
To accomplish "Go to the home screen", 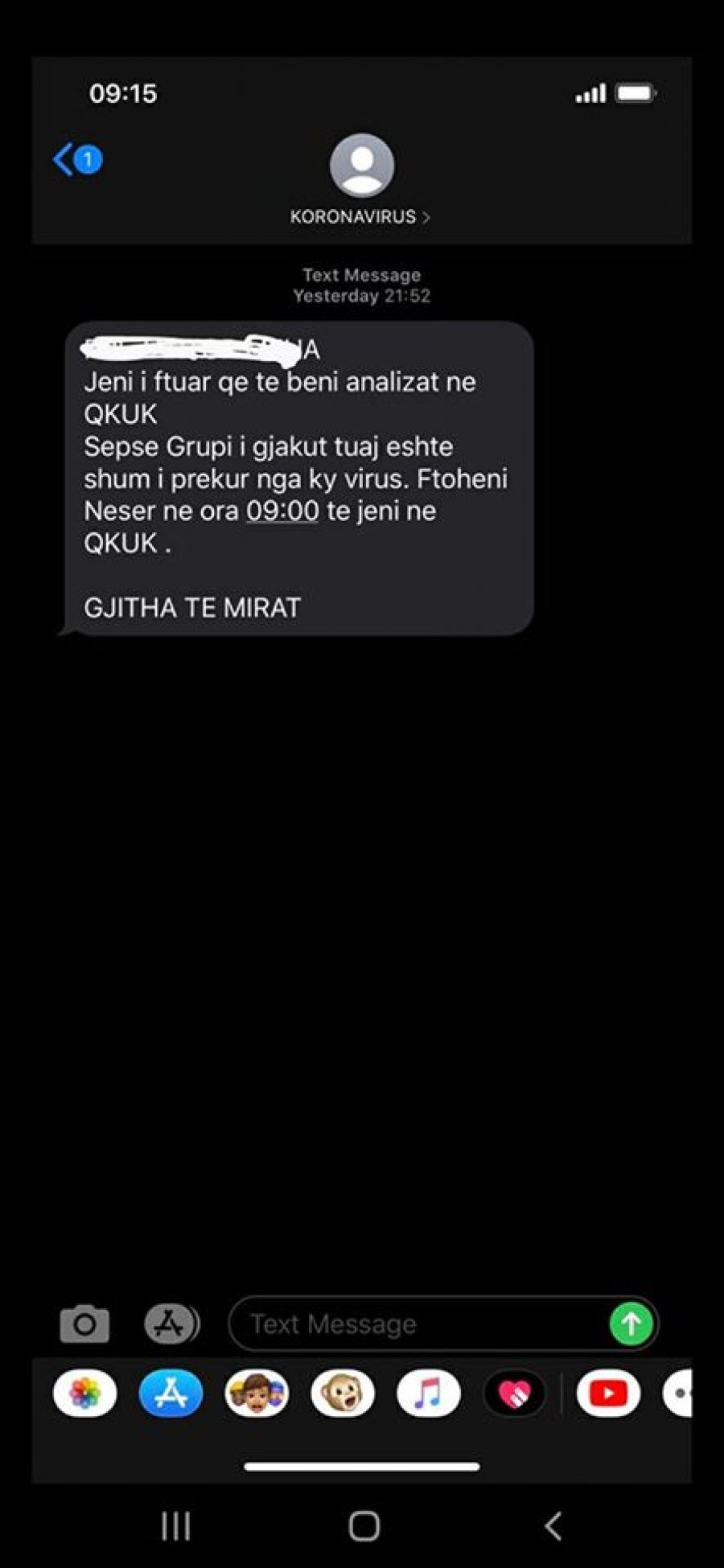I will pos(364,1525).
